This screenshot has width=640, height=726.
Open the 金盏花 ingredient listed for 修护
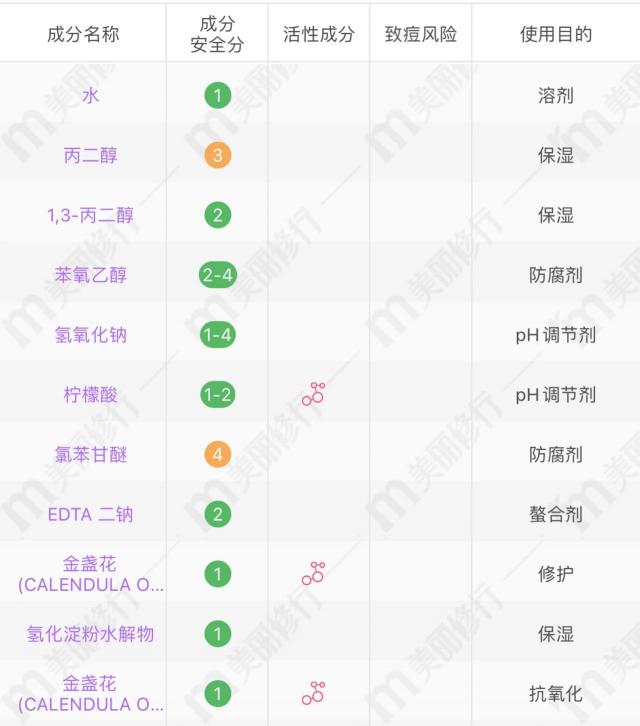(91, 574)
